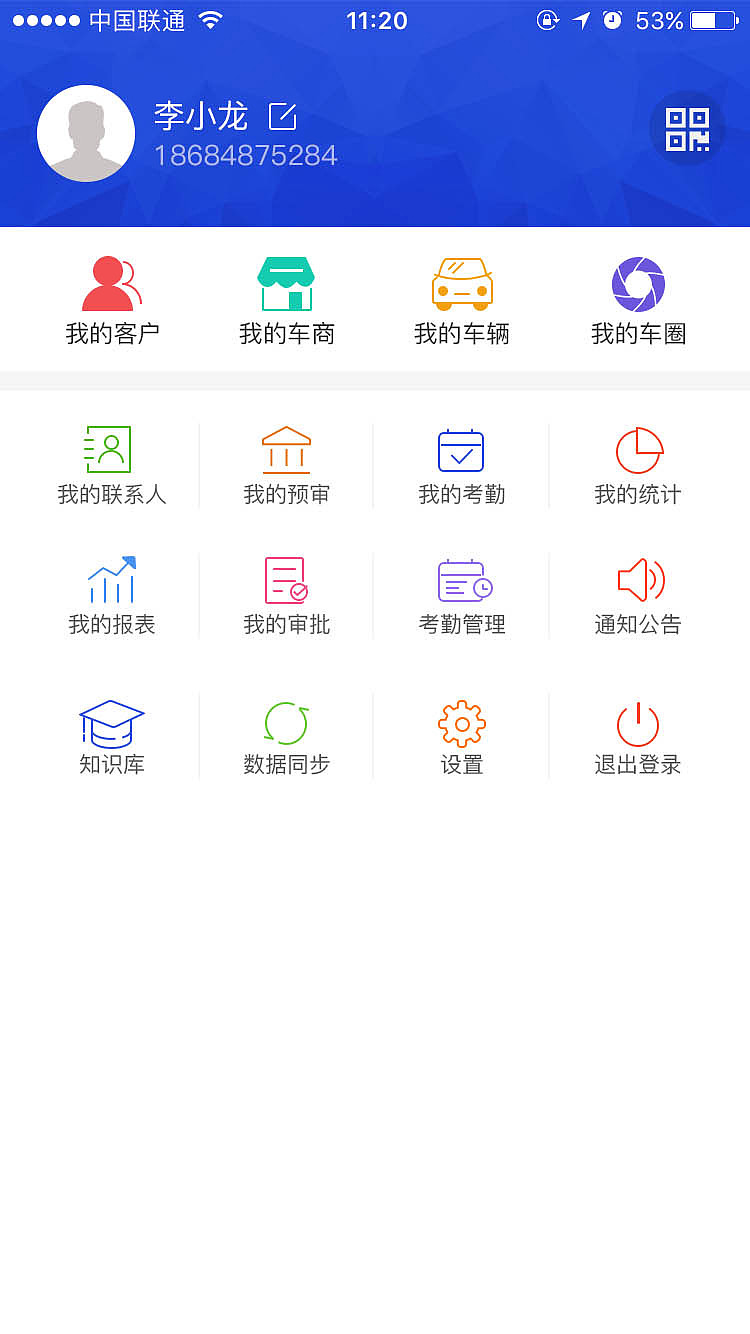Open 考勤管理 attendance management
The height and width of the screenshot is (1334, 750).
462,595
